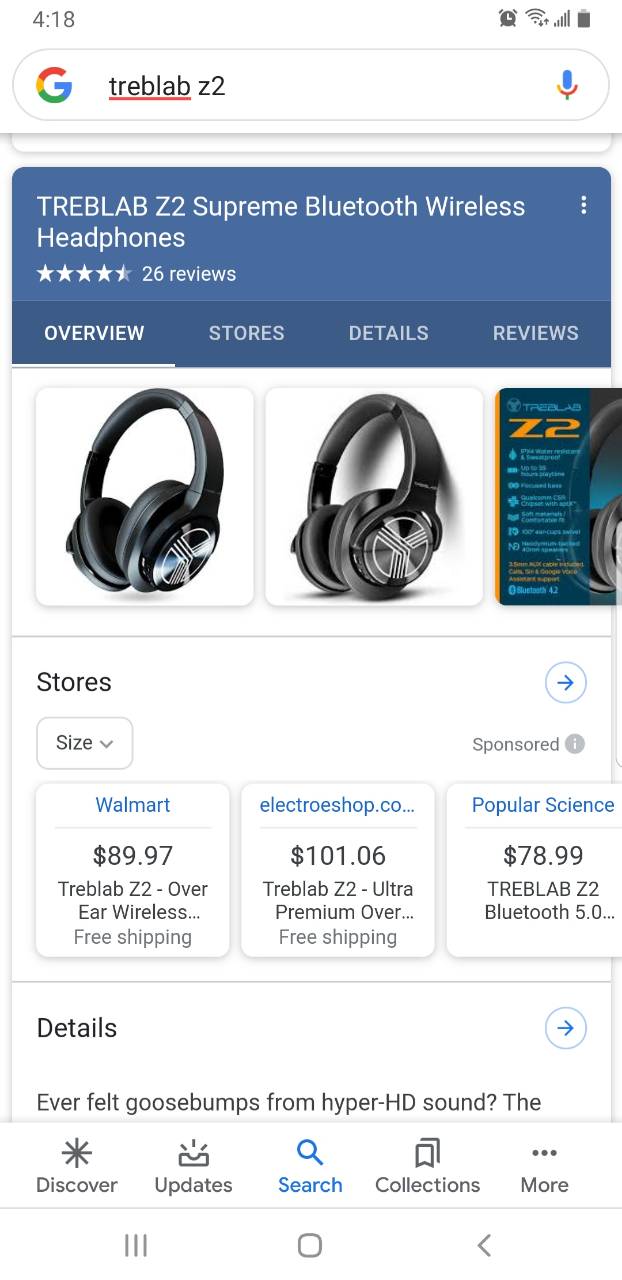Go back using system back button
This screenshot has height=1280, width=622.
pos(484,1245)
